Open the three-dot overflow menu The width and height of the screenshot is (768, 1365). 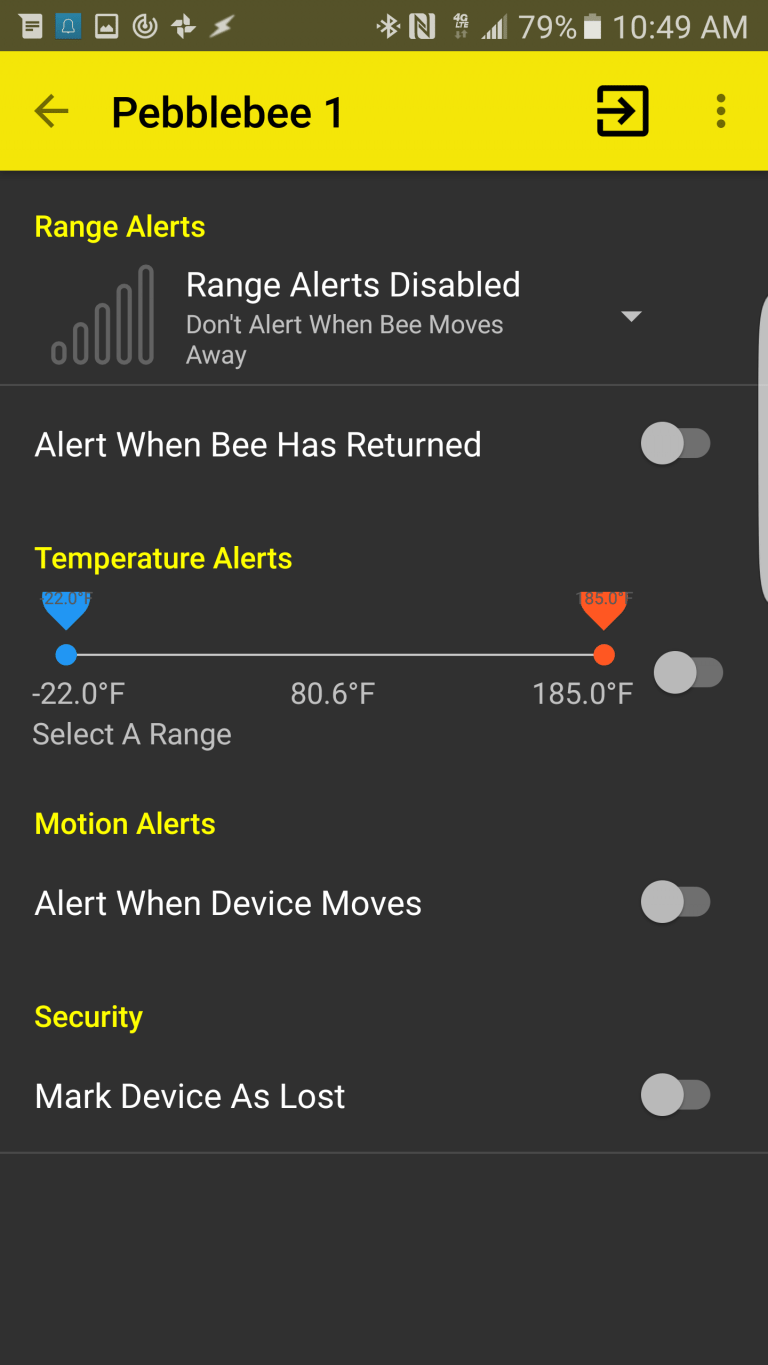tap(720, 111)
